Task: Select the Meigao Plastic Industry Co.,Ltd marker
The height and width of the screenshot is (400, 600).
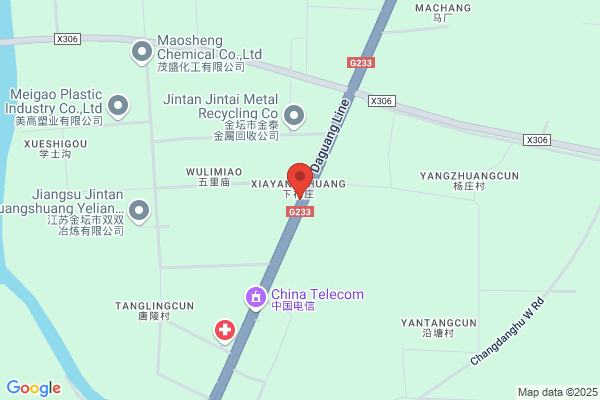Action: (x=118, y=107)
